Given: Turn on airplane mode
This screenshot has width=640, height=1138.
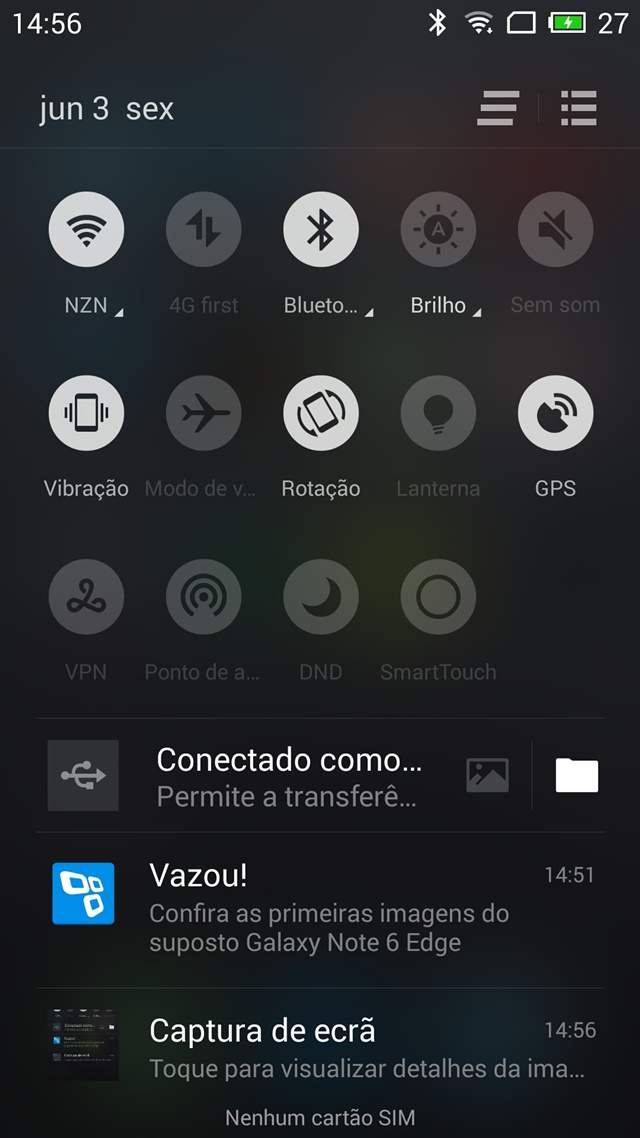Looking at the screenshot, I should (204, 413).
